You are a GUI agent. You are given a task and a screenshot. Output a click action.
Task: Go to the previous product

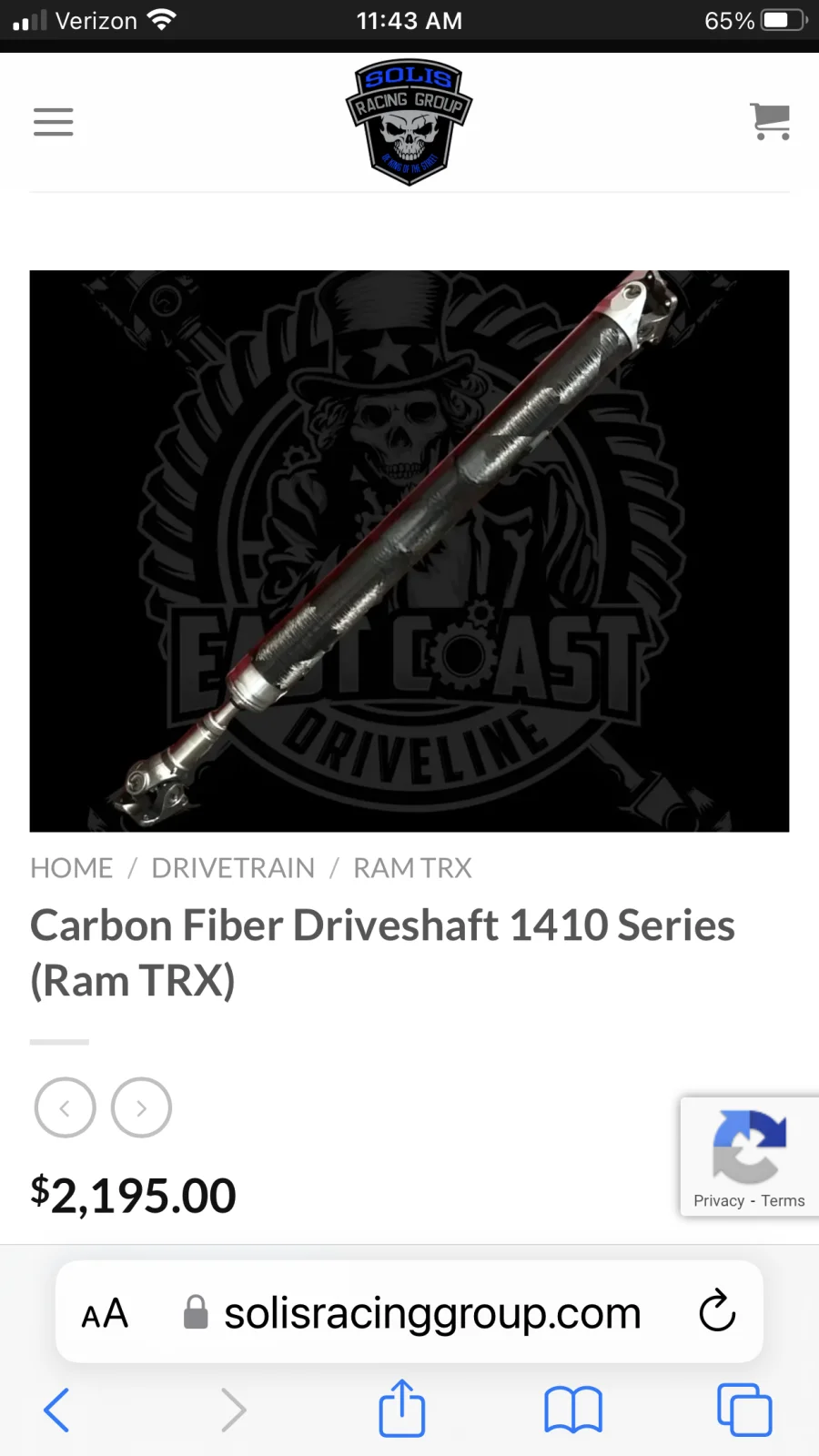[x=65, y=1107]
